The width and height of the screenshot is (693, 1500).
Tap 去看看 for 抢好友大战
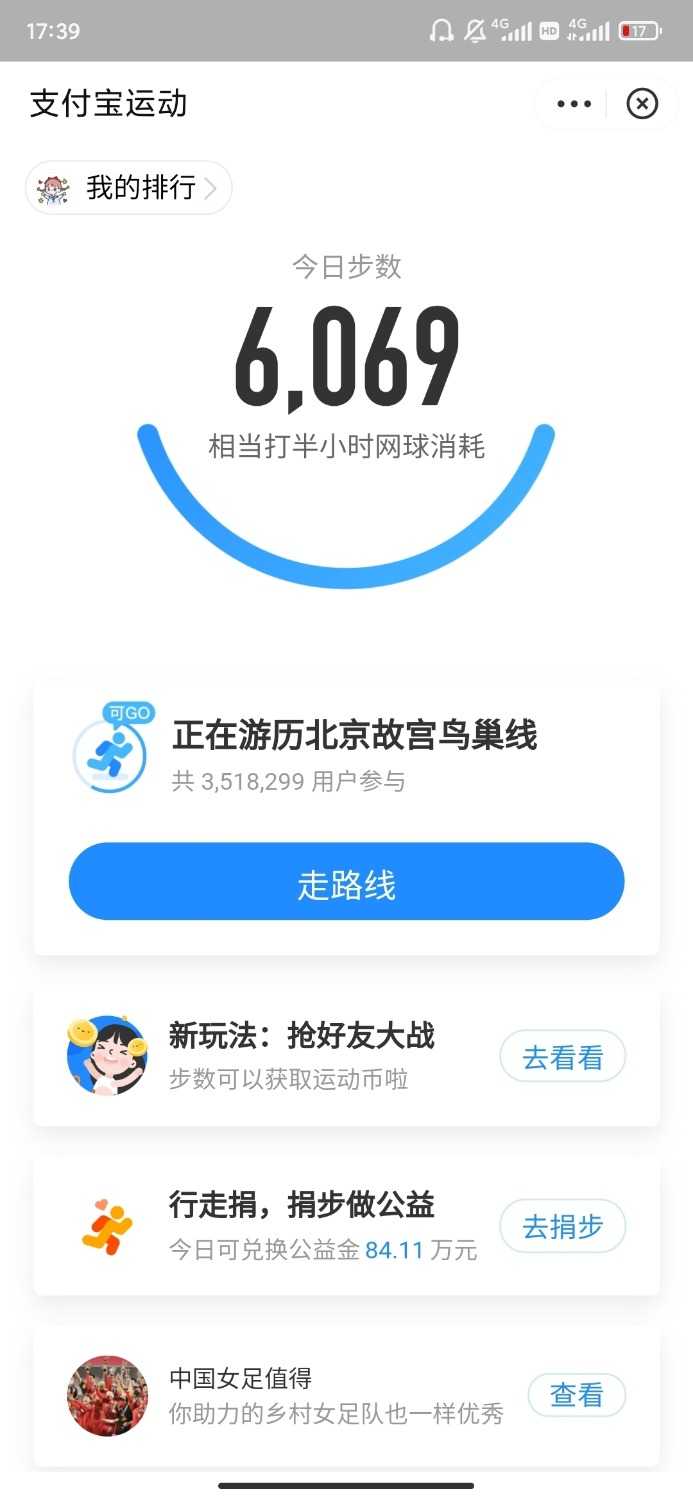coord(562,1057)
